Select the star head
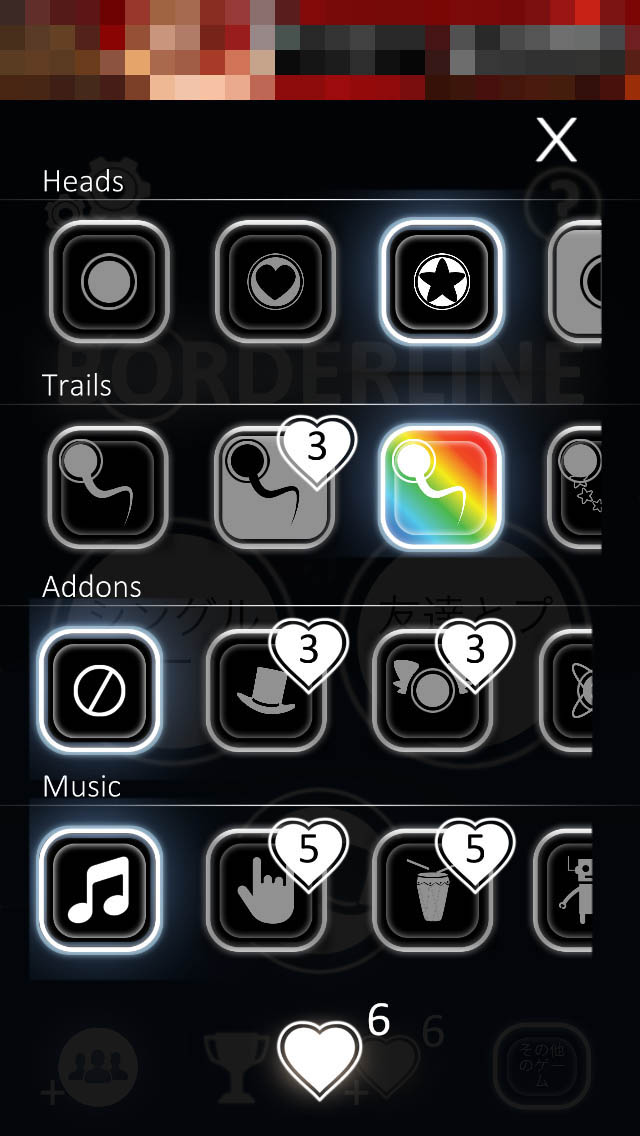640x1136 pixels. [x=441, y=281]
